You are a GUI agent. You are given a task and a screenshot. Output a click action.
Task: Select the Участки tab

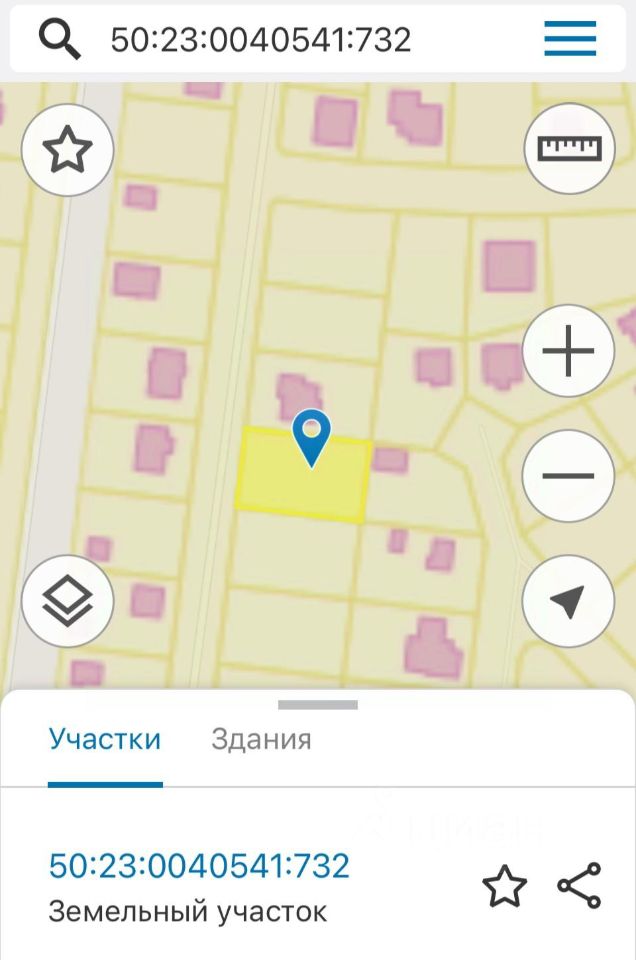[105, 740]
